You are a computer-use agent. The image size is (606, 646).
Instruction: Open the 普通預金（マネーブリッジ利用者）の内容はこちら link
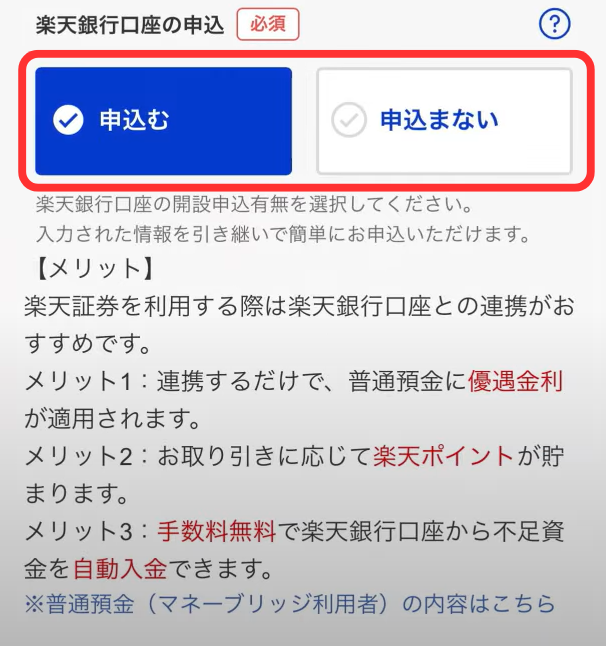point(290,604)
